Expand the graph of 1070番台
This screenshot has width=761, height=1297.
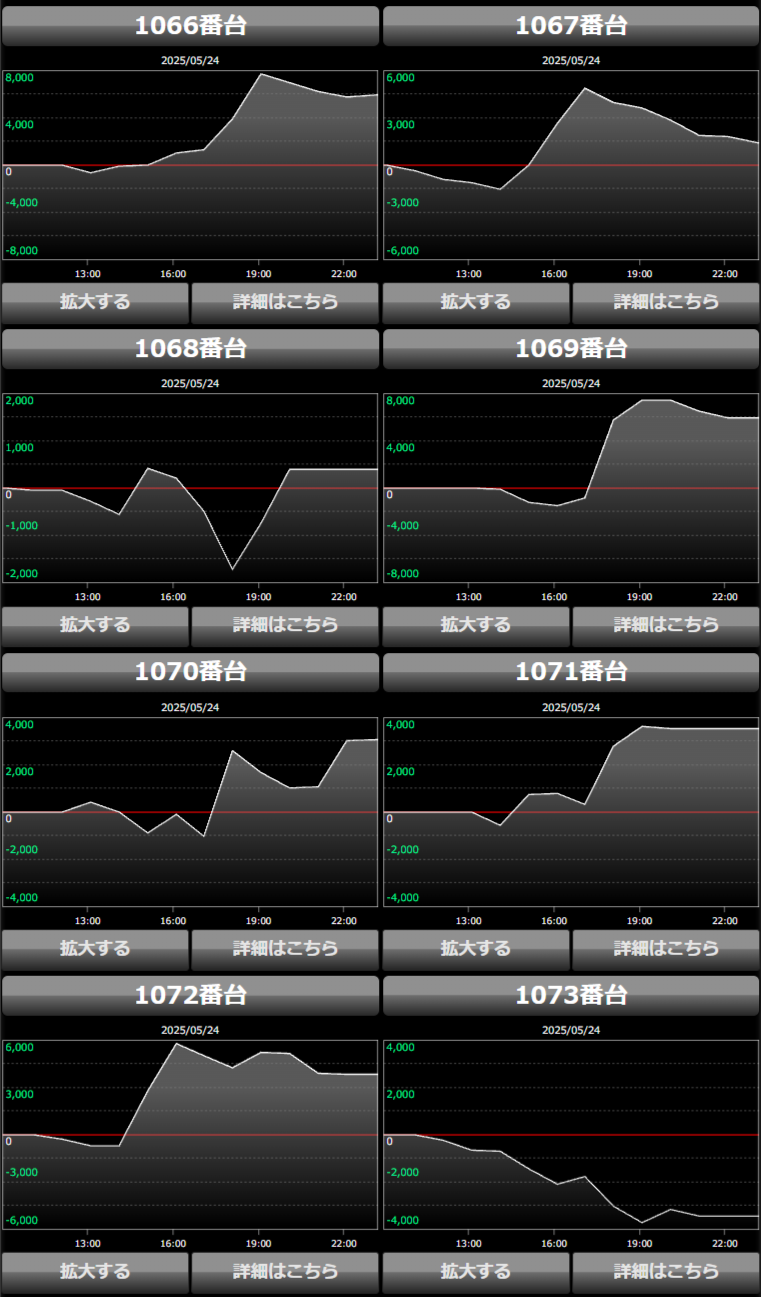click(x=95, y=949)
